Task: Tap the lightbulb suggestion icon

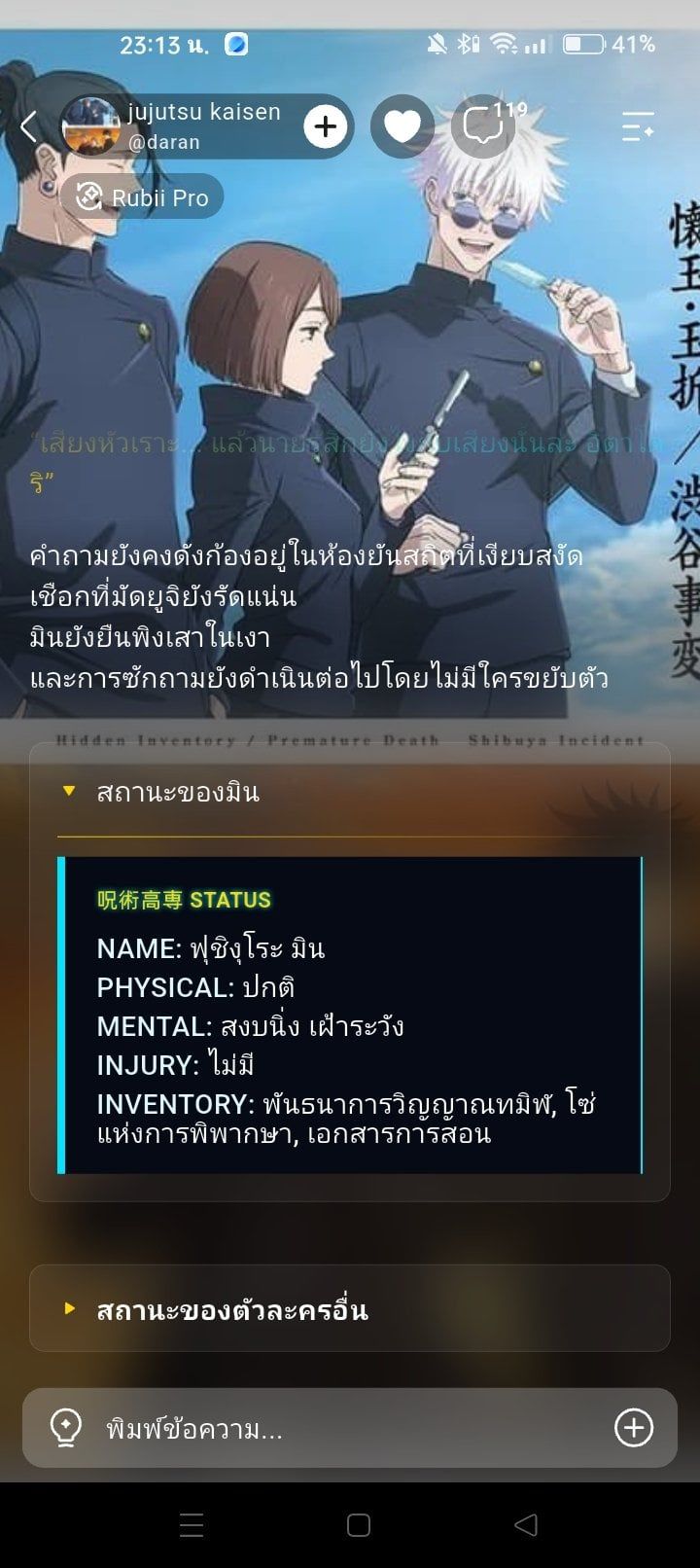Action: click(65, 1429)
